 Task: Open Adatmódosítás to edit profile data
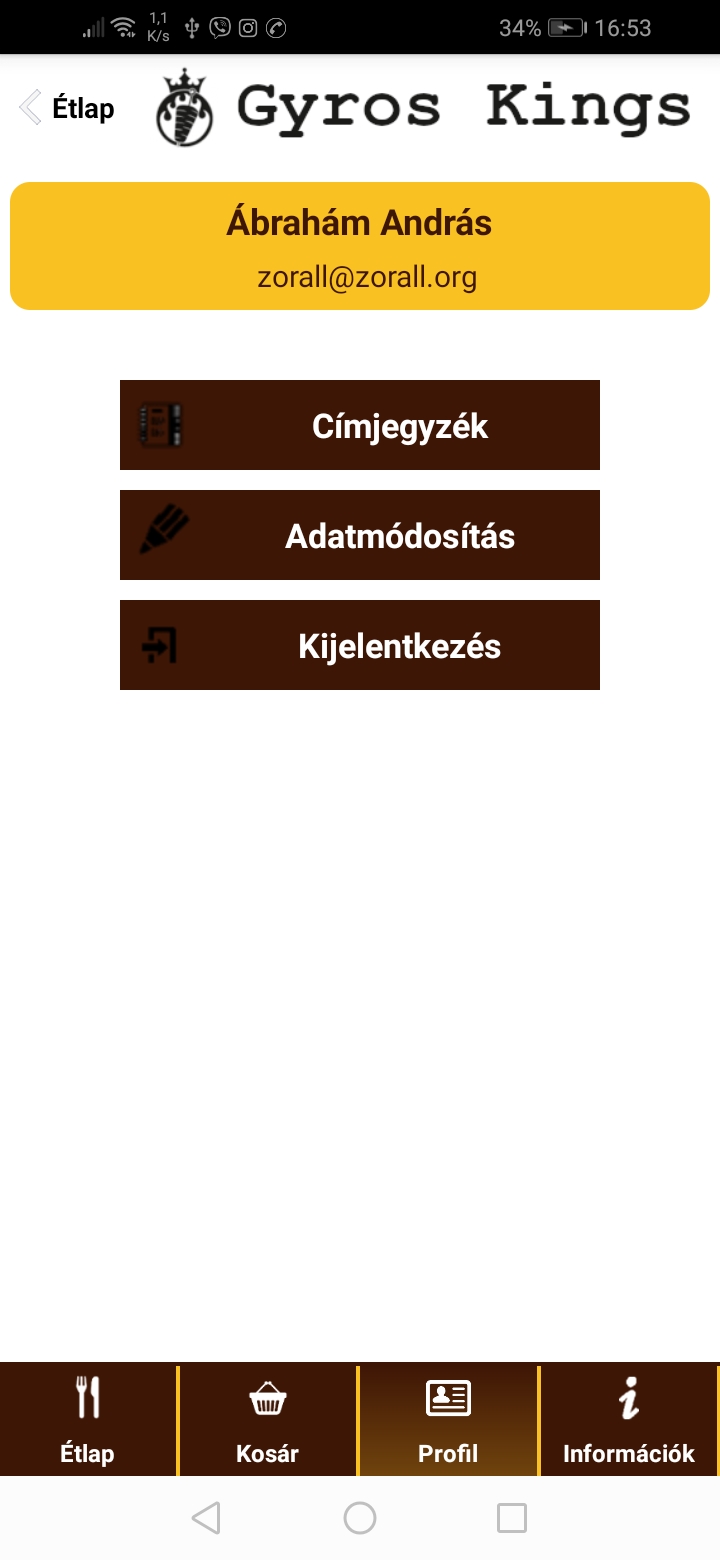pyautogui.click(x=360, y=535)
